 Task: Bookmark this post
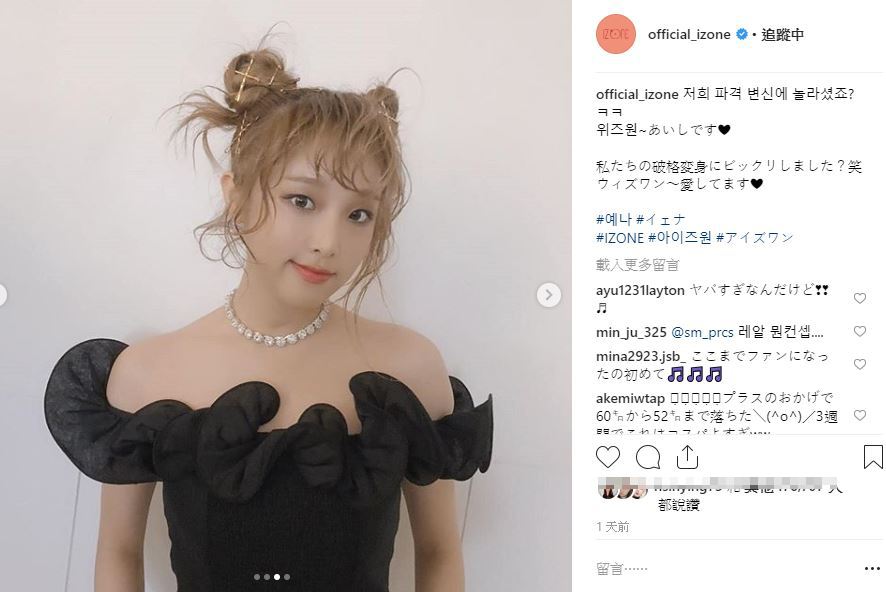pyautogui.click(x=872, y=457)
